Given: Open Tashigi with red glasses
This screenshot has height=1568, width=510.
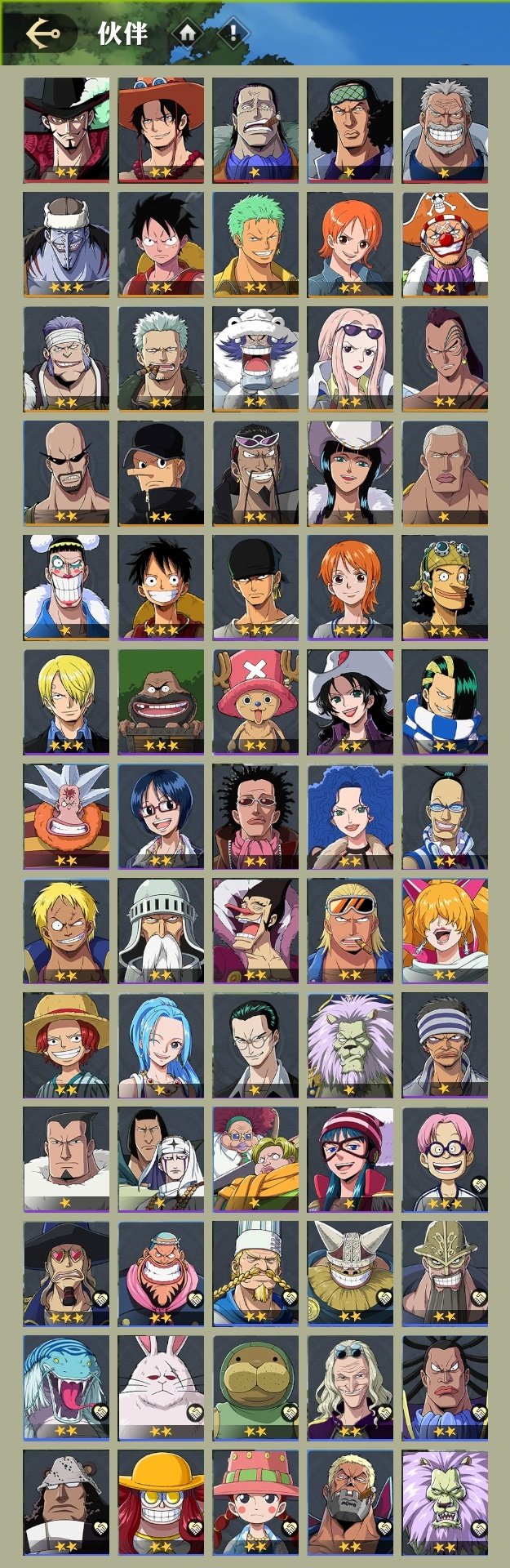Looking at the screenshot, I should pos(161,815).
